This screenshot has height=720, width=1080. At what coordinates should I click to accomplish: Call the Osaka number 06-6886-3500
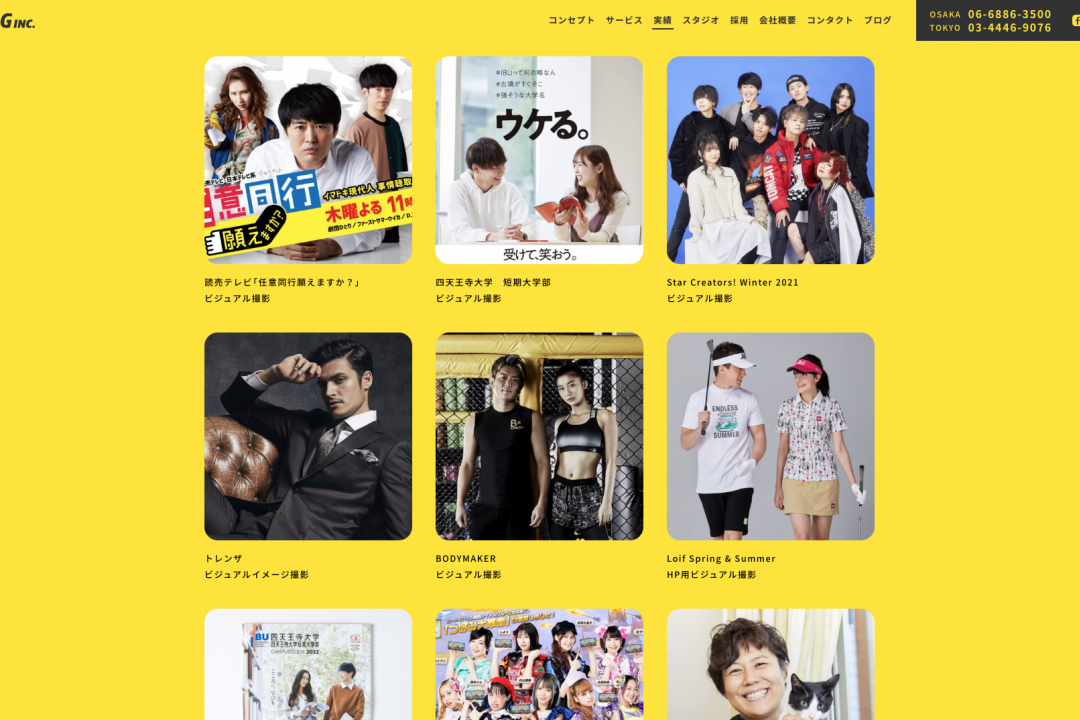pos(1009,14)
